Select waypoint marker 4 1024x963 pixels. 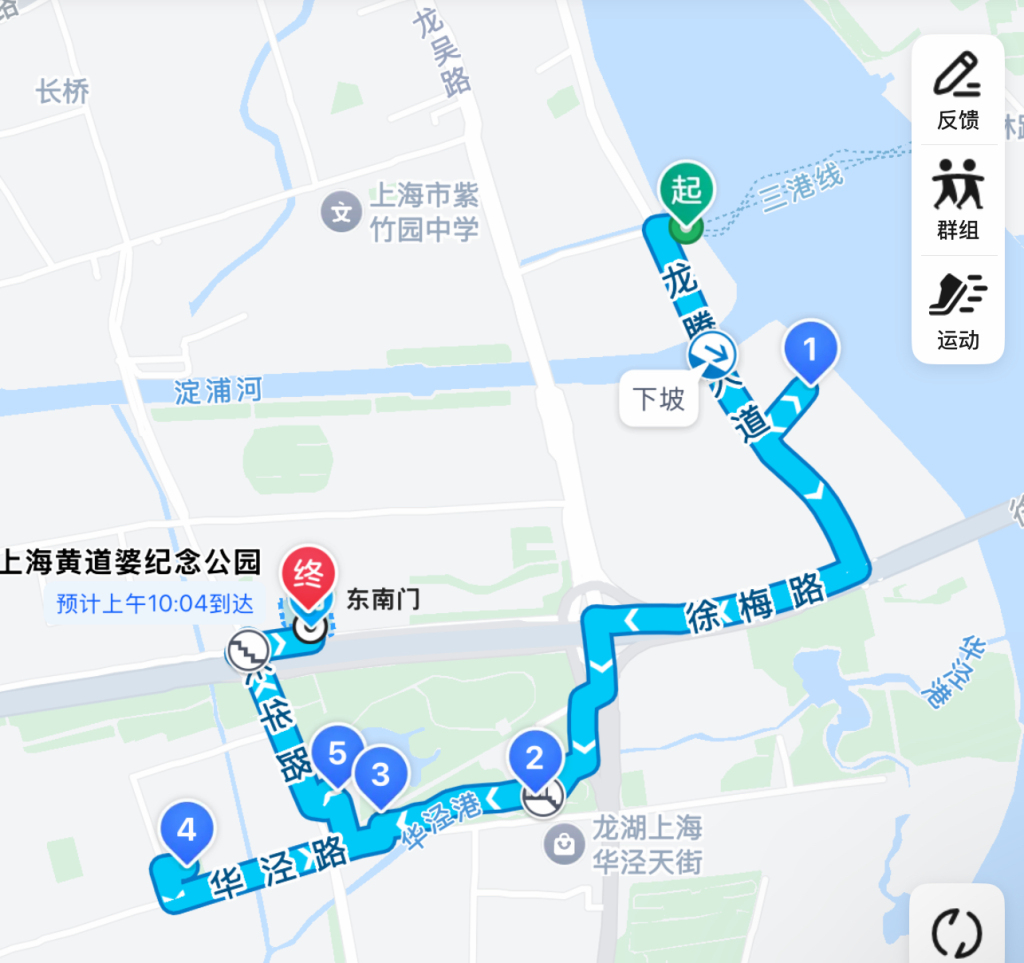tap(186, 830)
